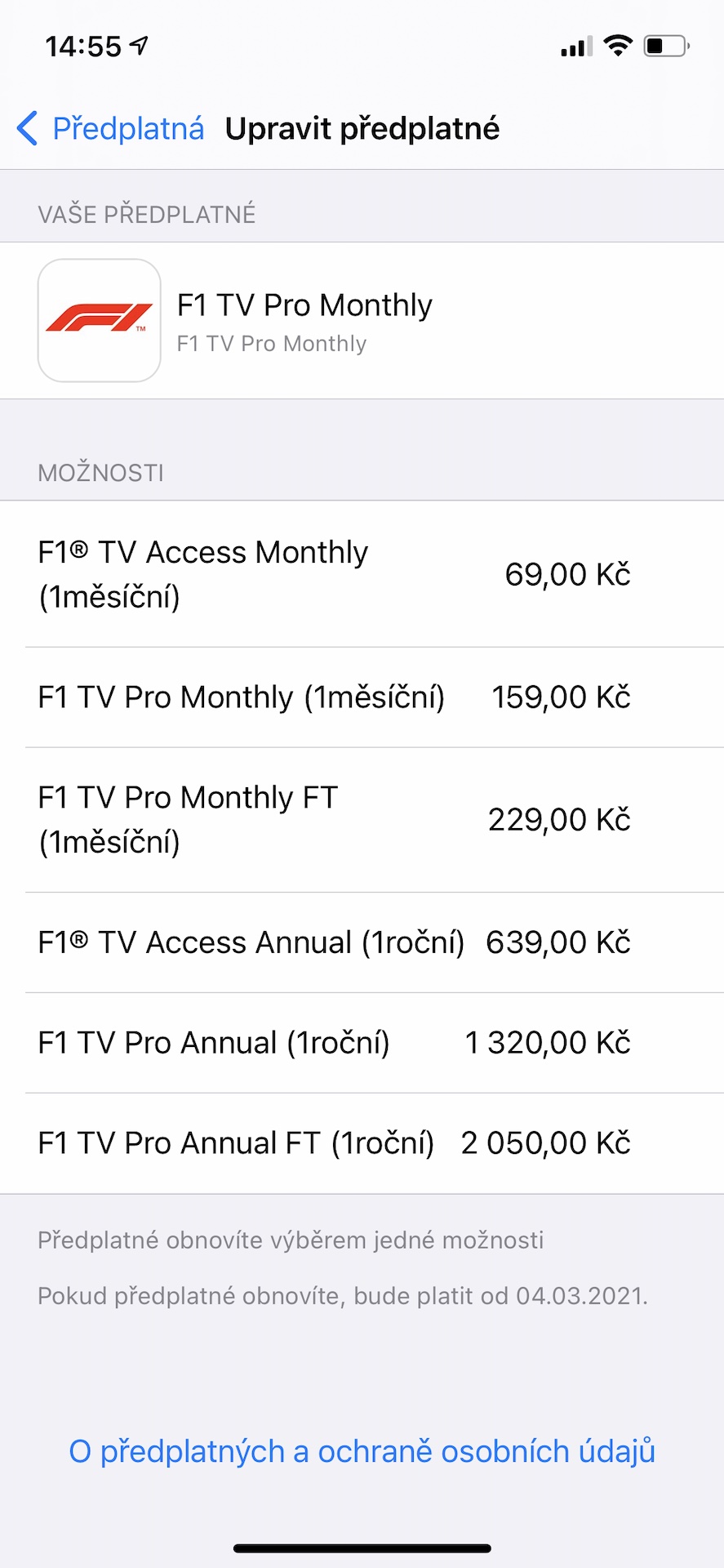Select F1® TV Access Annual plan
724x1568 pixels.
(x=362, y=942)
